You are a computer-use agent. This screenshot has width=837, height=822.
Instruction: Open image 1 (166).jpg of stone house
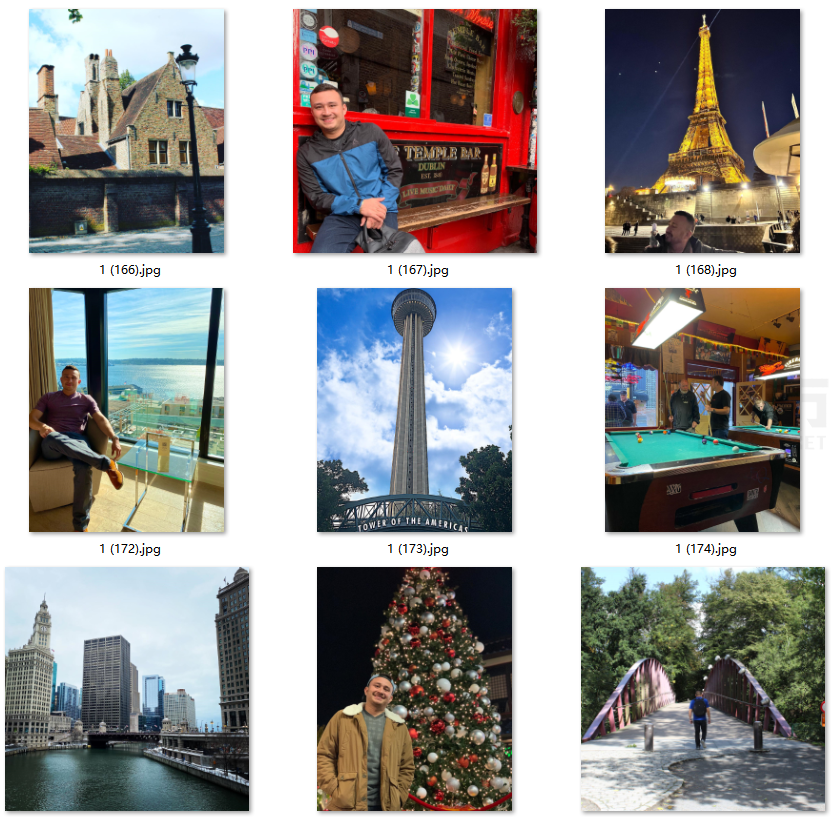[x=126, y=131]
